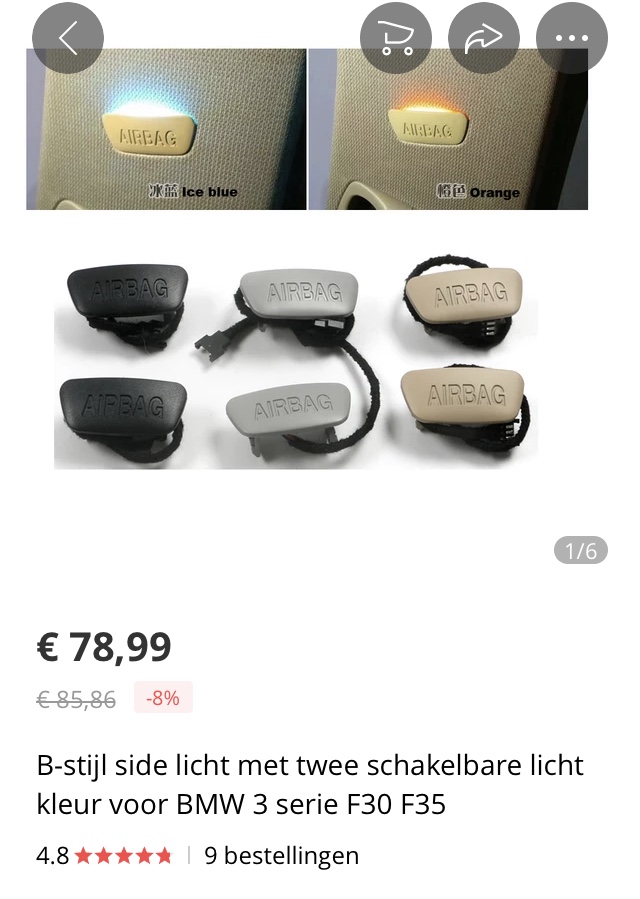The height and width of the screenshot is (899, 640).
Task: View the airbag light product image fullscreen
Action: (x=310, y=300)
